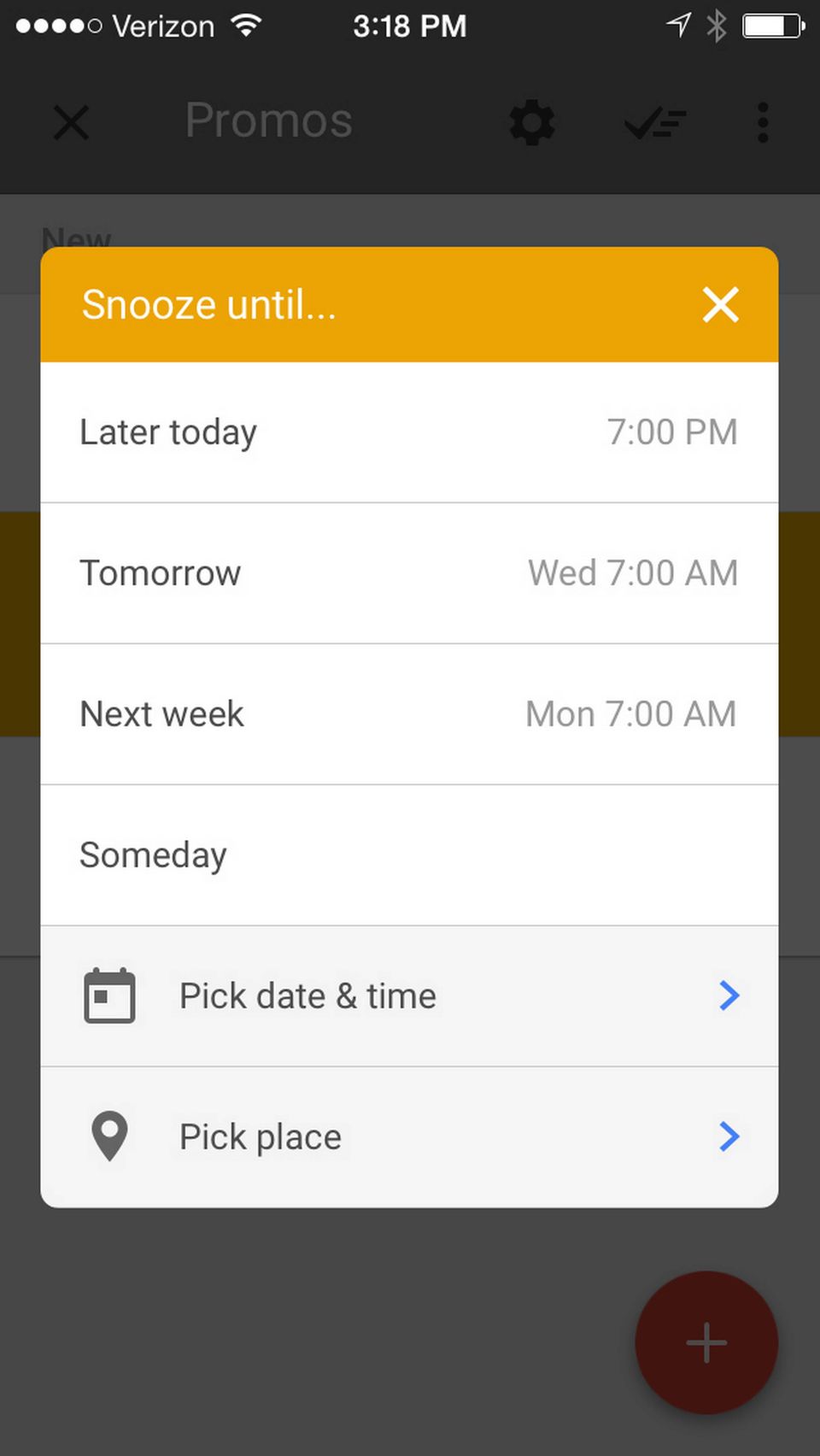
Task: Close the Snooze until dialog
Action: 720,304
